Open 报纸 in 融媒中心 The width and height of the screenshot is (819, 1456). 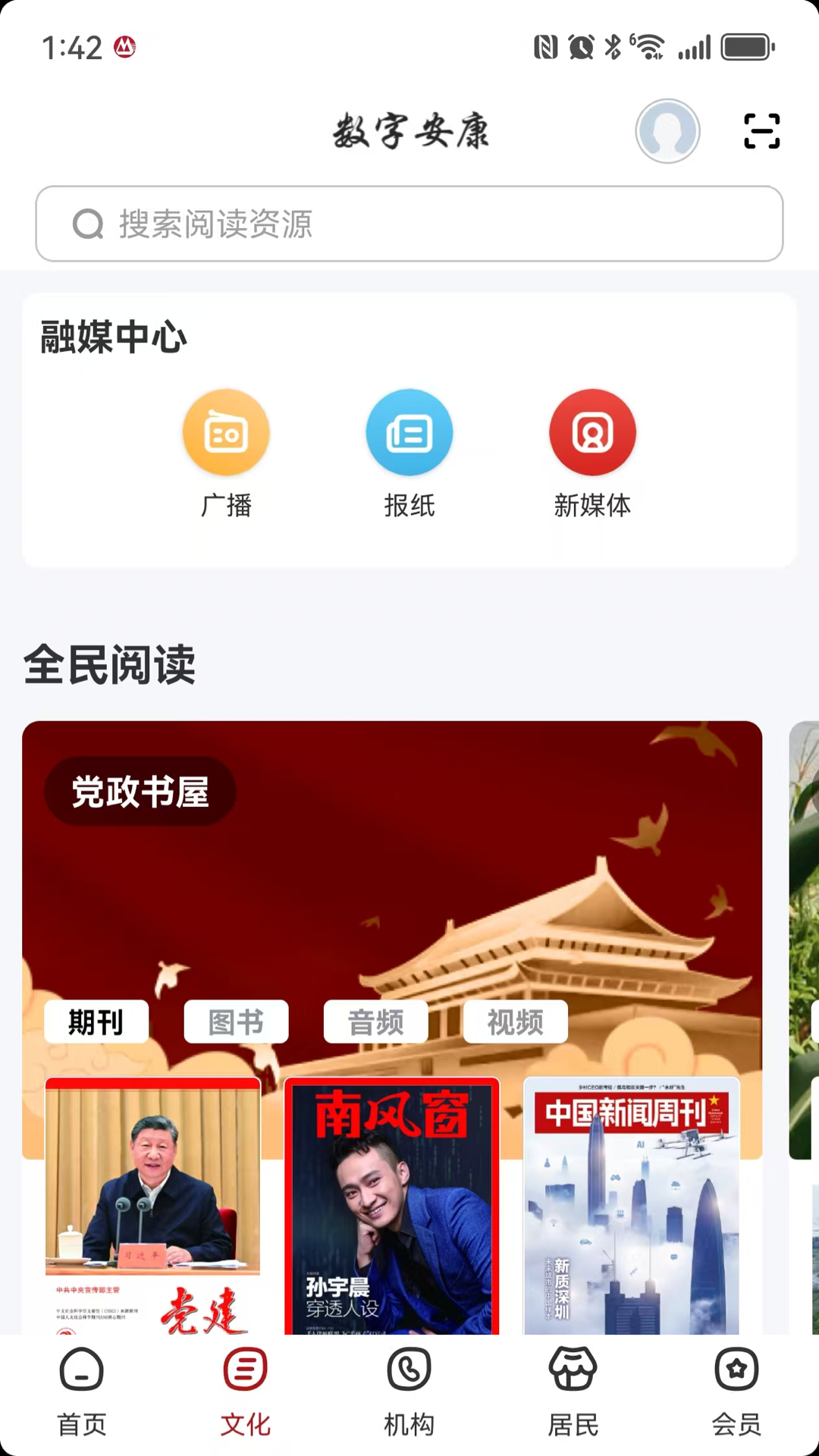(409, 453)
